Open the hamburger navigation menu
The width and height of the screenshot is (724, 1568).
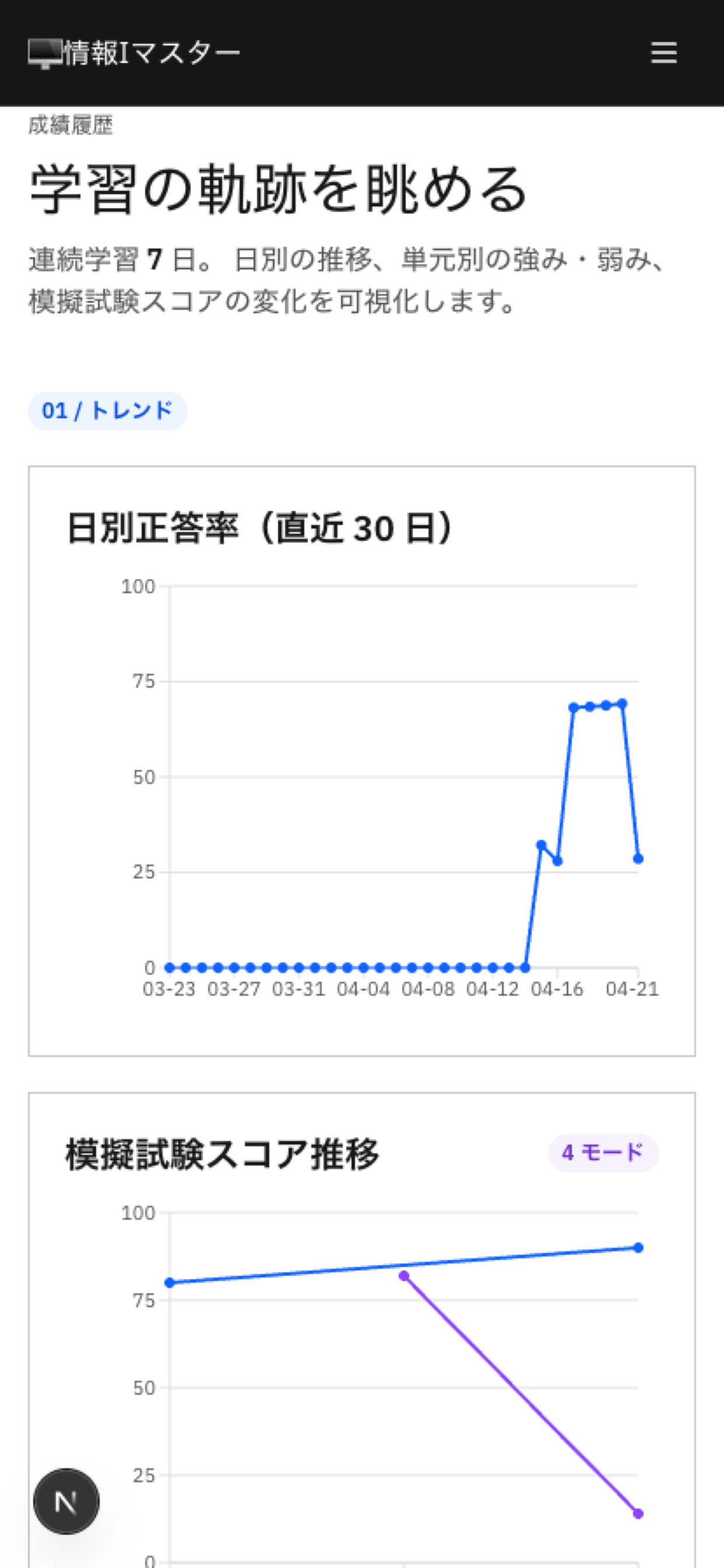coord(665,54)
